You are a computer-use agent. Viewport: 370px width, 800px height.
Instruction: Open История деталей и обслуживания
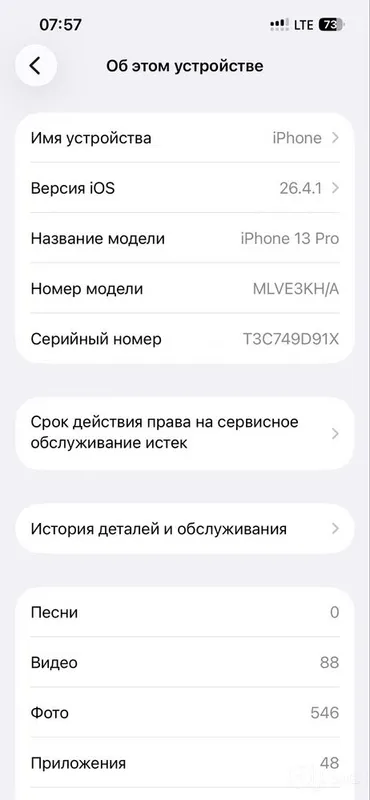[185, 529]
